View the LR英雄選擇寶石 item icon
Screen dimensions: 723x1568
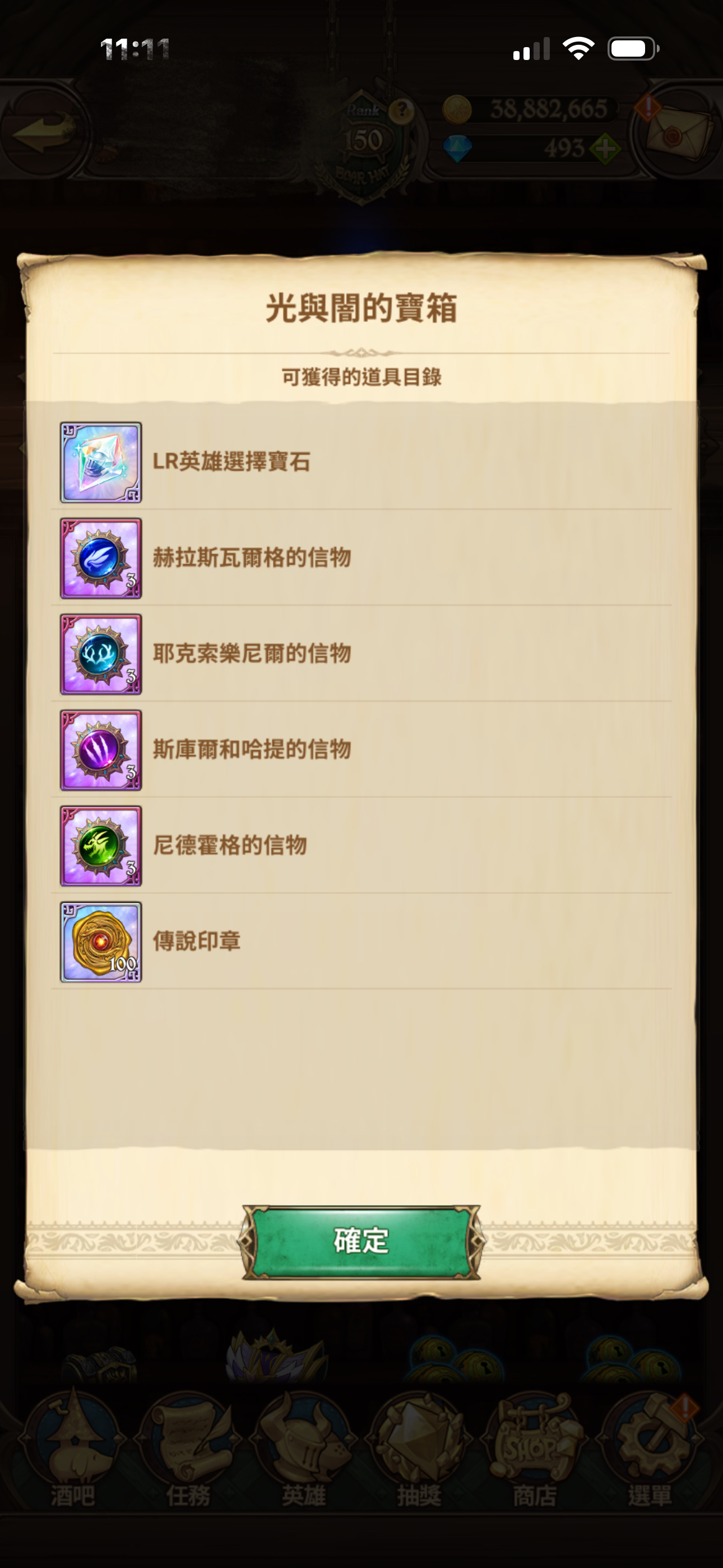pos(101,462)
